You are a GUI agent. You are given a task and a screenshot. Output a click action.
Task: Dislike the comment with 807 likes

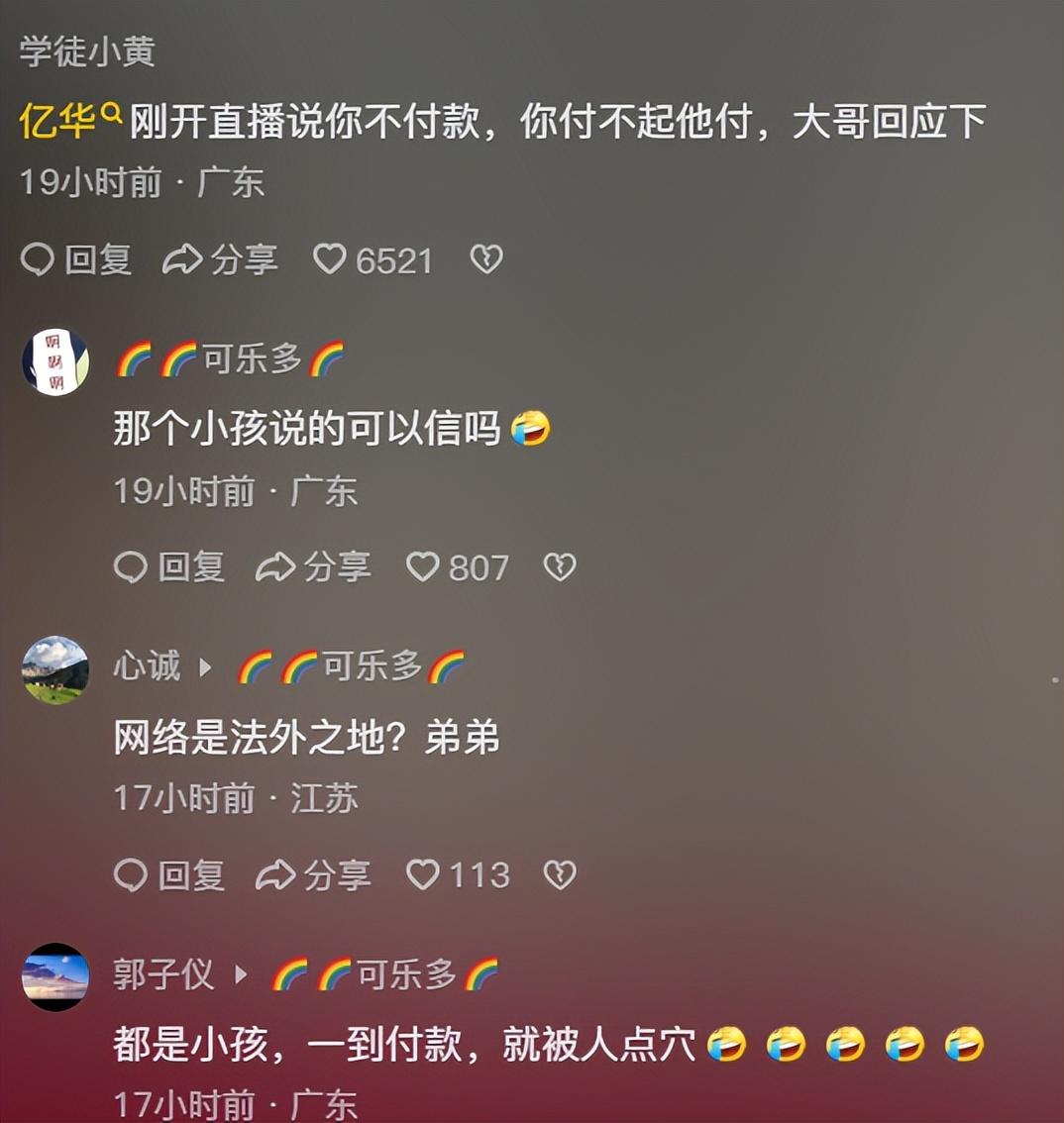[560, 567]
